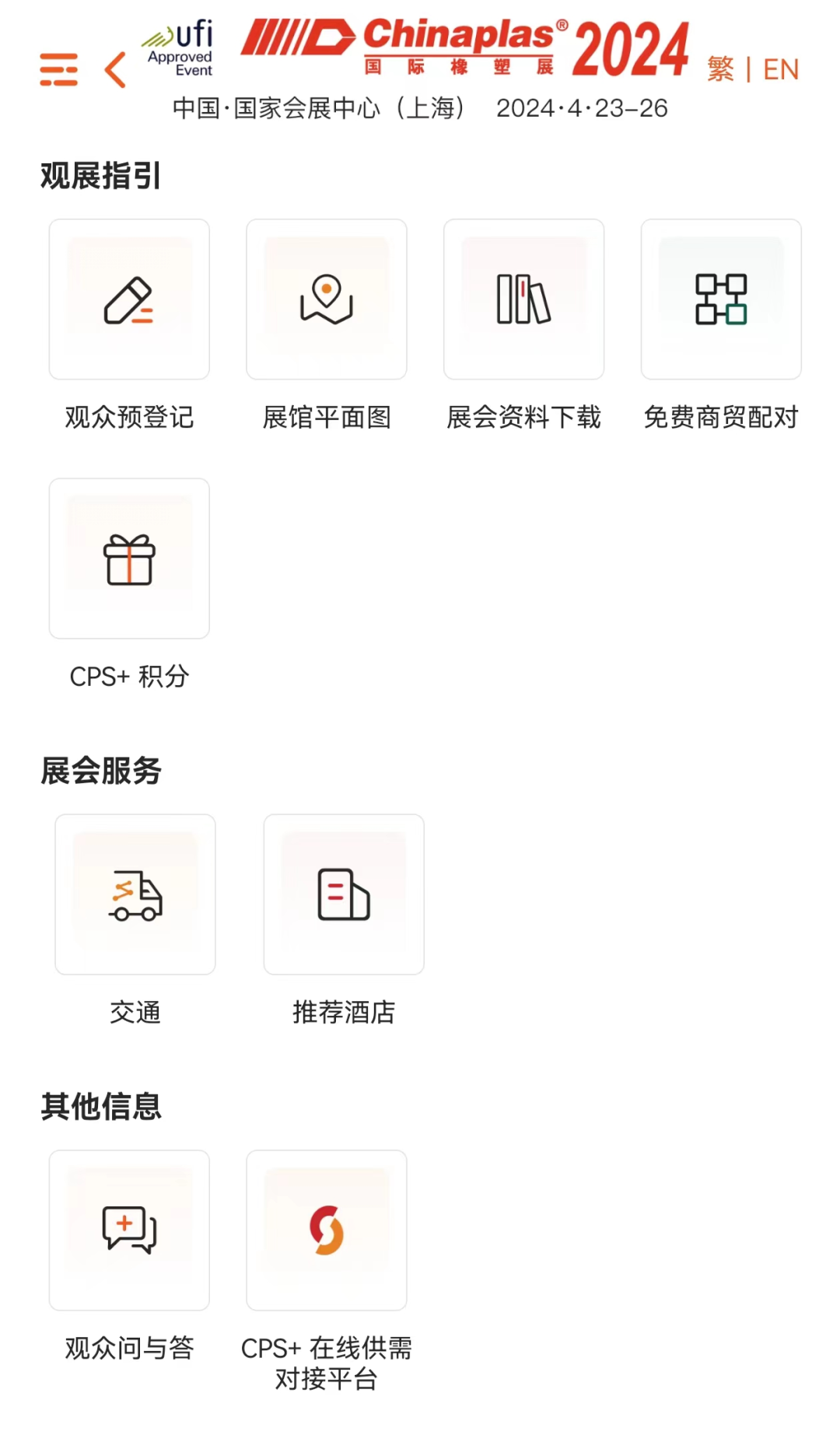840x1449 pixels.
Task: View 推荐酒店 recommended hotels
Action: point(344,894)
